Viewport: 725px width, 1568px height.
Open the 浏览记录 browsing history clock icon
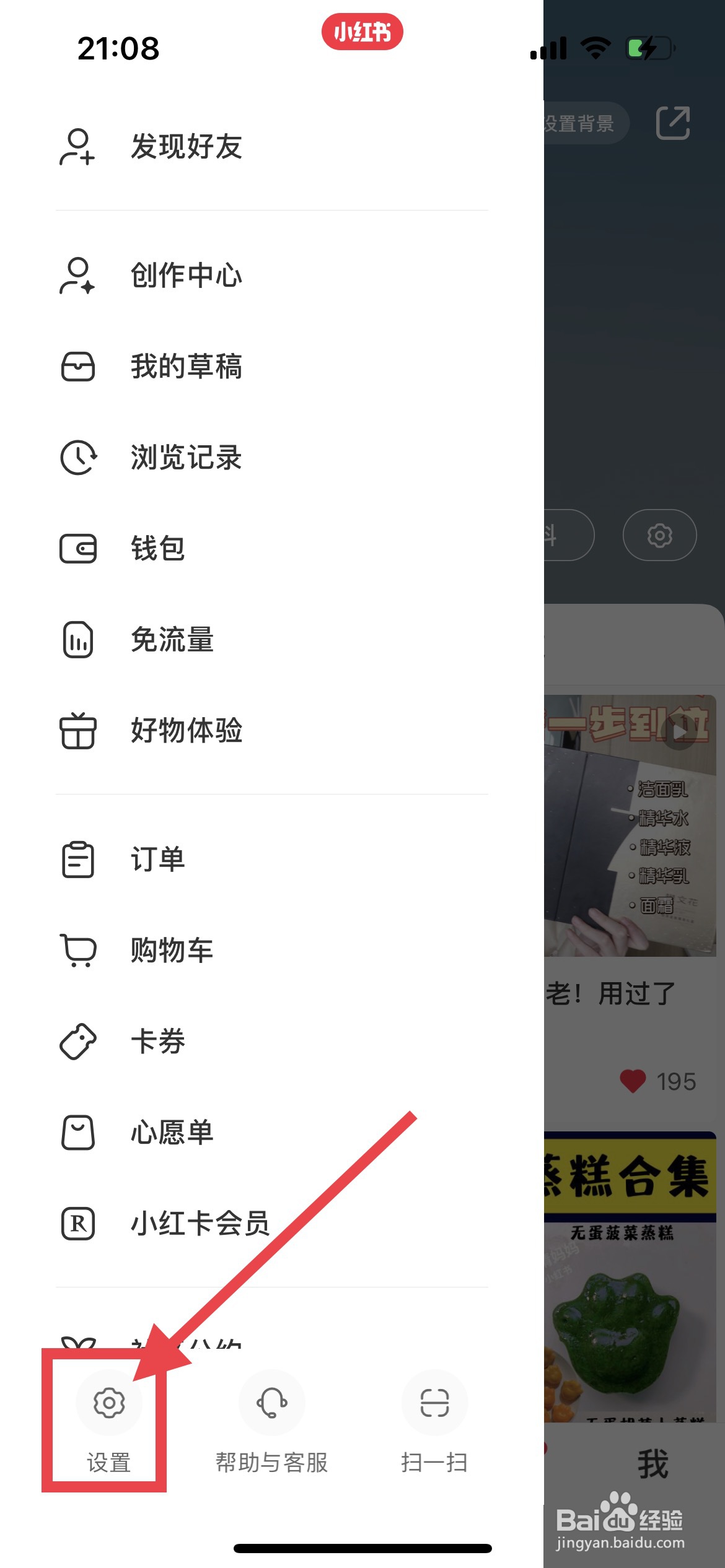(x=77, y=457)
